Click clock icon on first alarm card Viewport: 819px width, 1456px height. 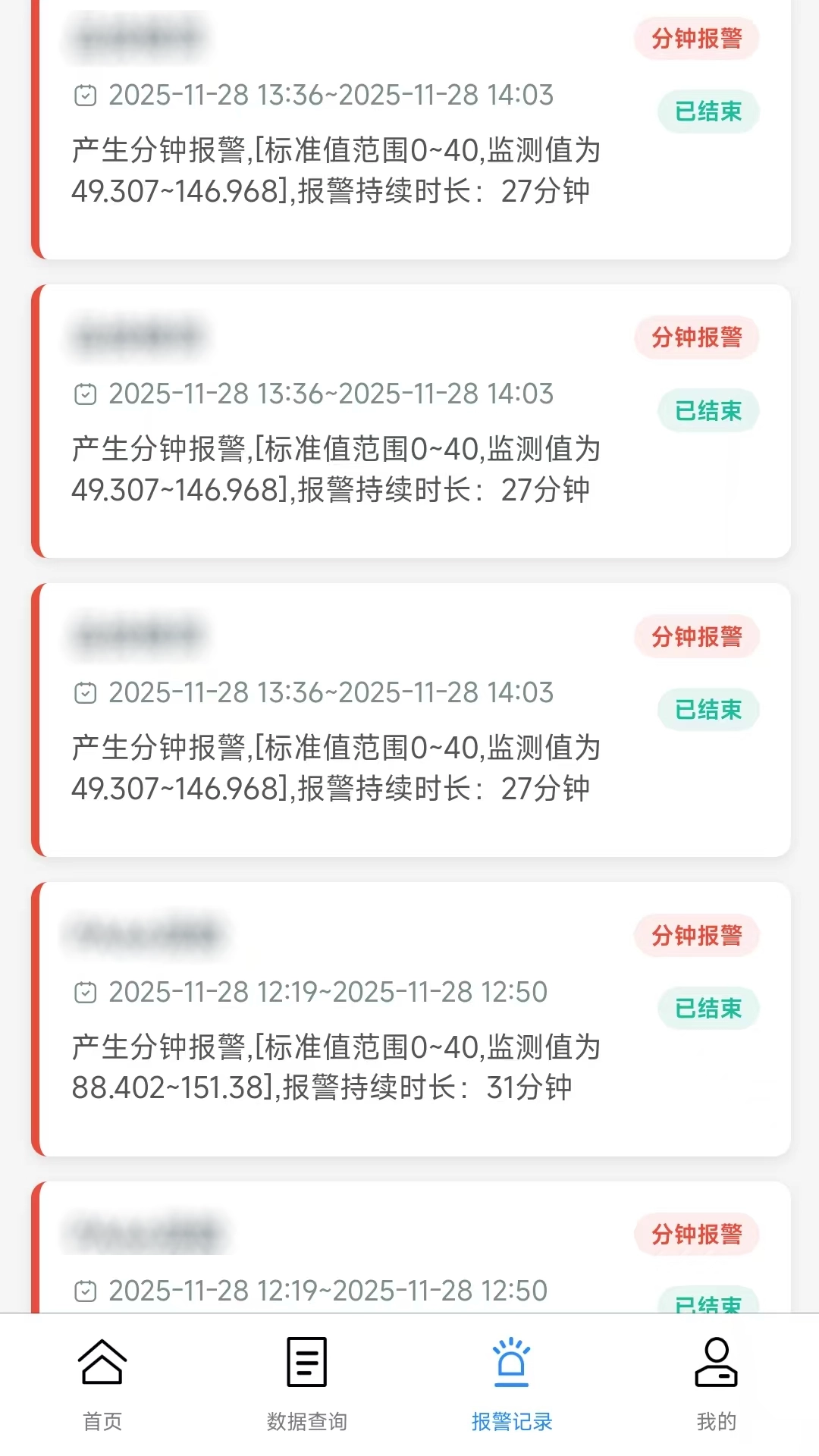pos(86,96)
